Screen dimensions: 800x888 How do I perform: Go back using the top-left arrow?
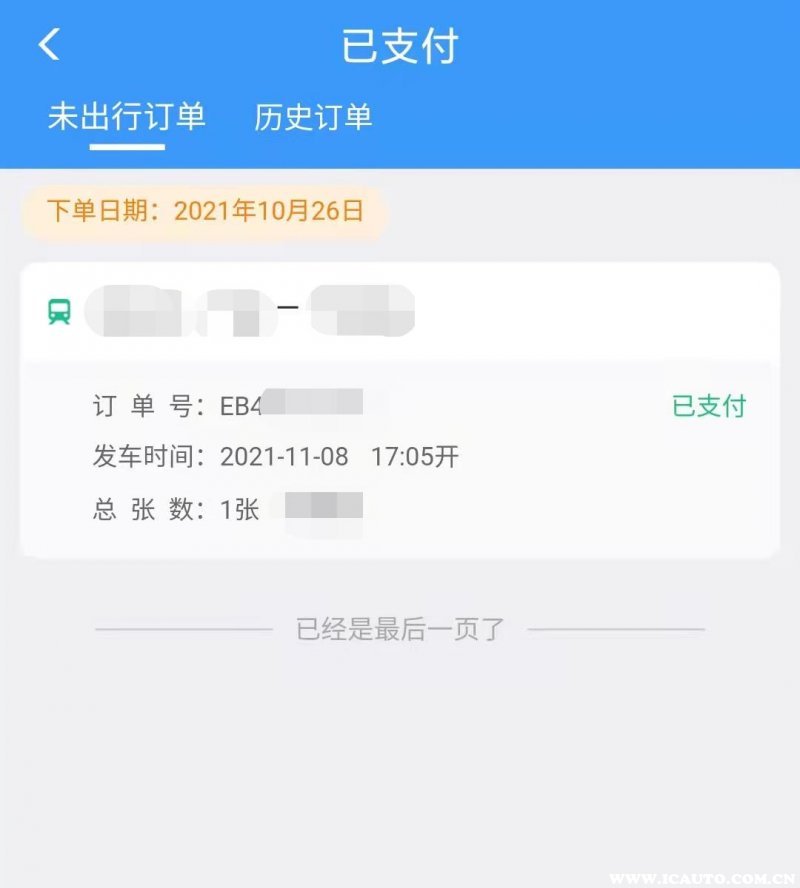(49, 45)
